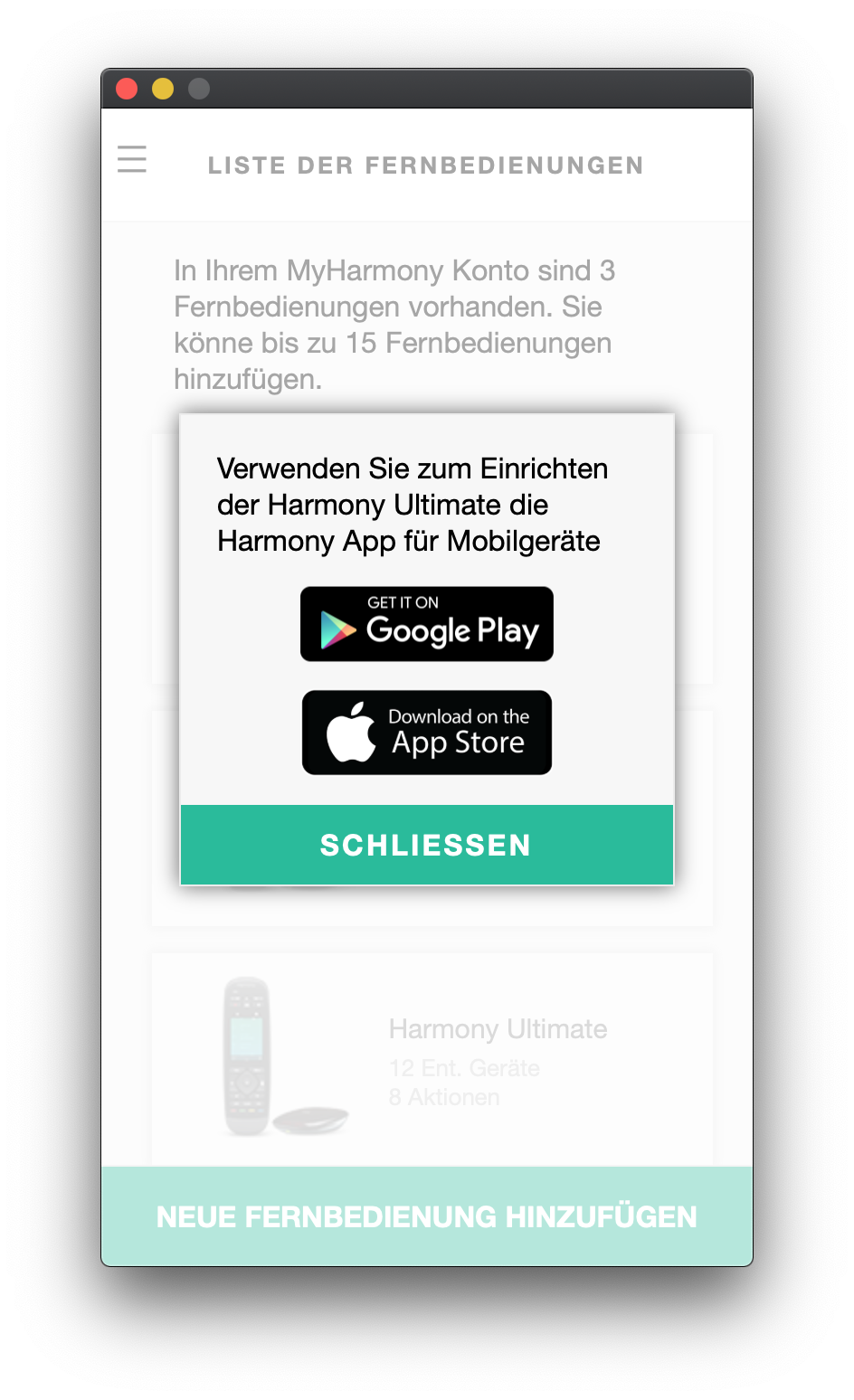Tap Neue Fernbedienung hinzufügen
The image size is (854, 1400).
click(x=427, y=1216)
